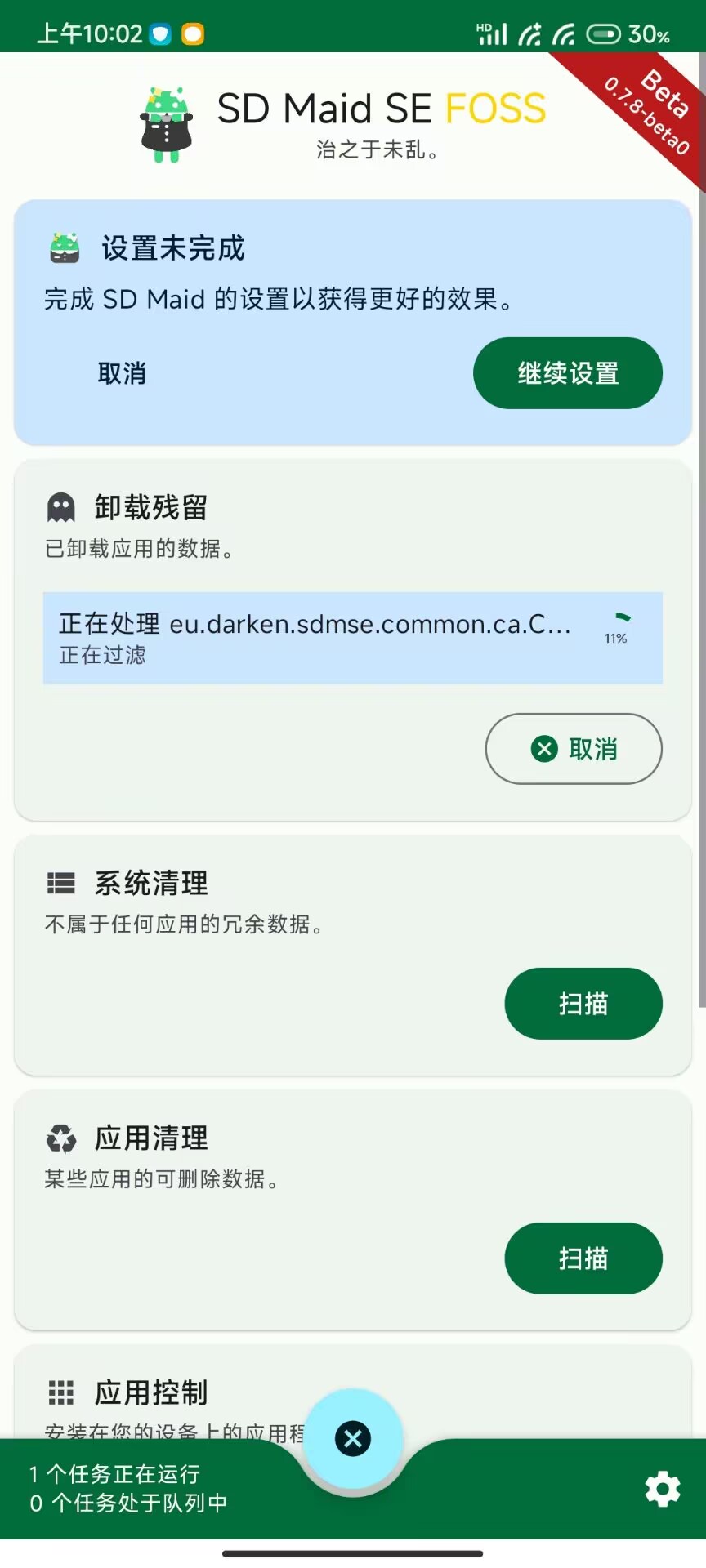Start the 应用清理 scan
The image size is (706, 1568).
click(x=583, y=1258)
